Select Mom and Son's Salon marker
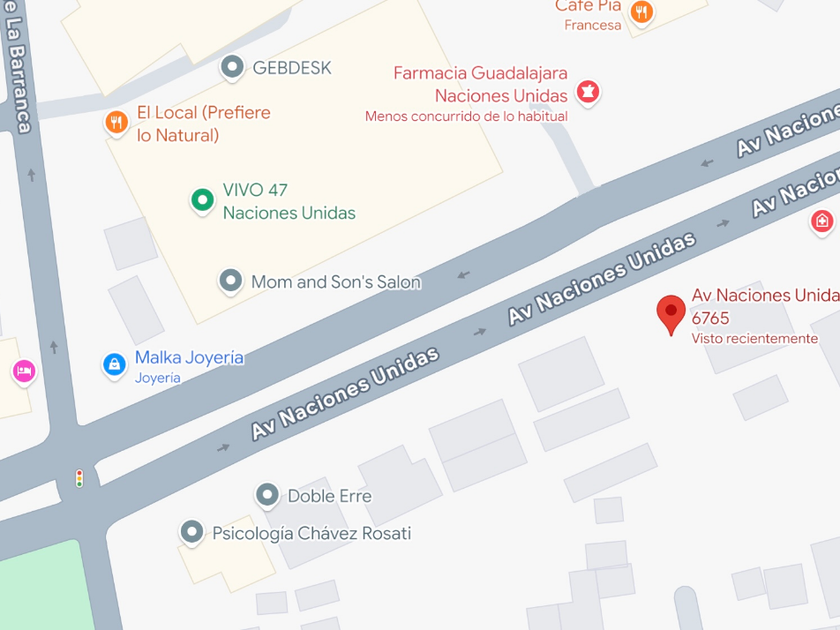The height and width of the screenshot is (630, 840). coord(231,281)
